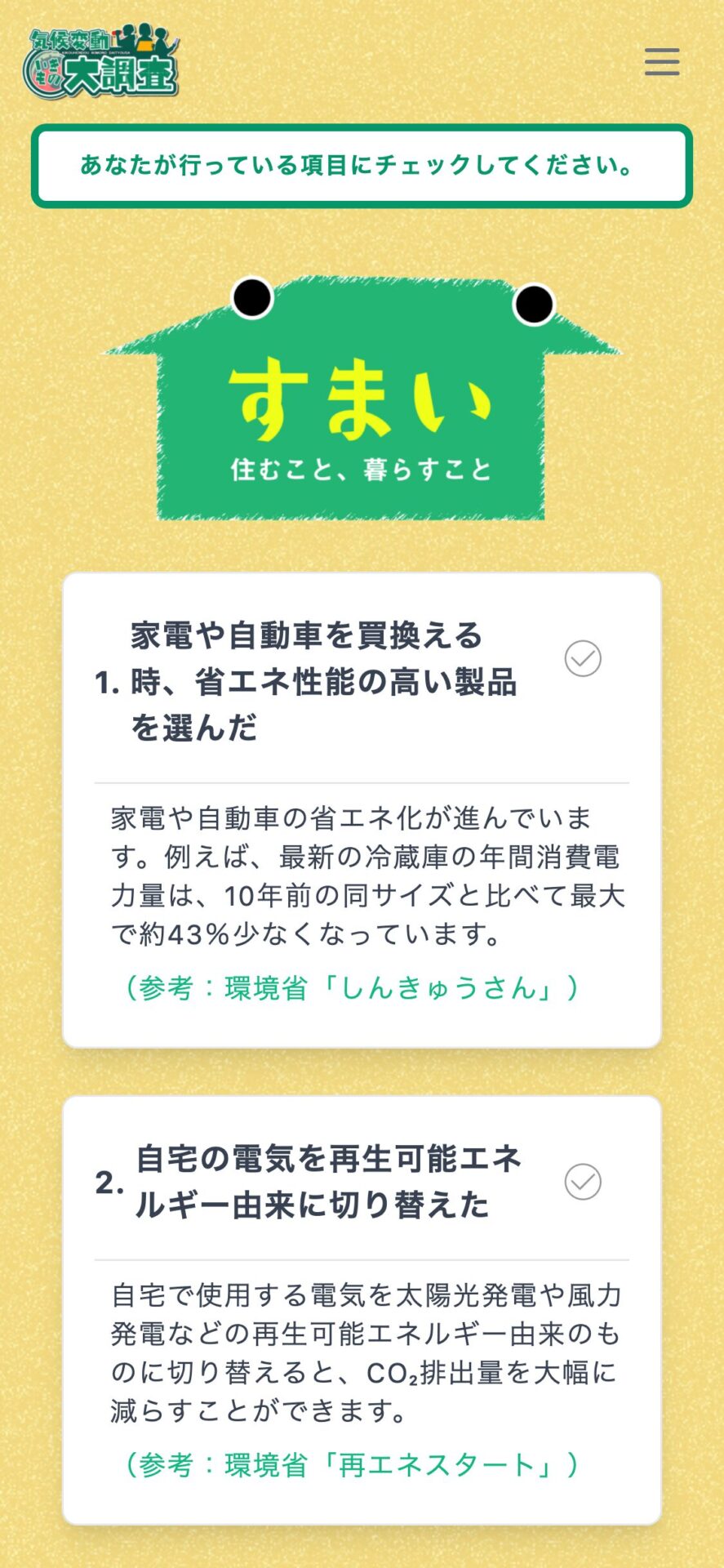
Task: Open the 環境省「しんきゅうさん」 reference link
Action: pyautogui.click(x=351, y=988)
